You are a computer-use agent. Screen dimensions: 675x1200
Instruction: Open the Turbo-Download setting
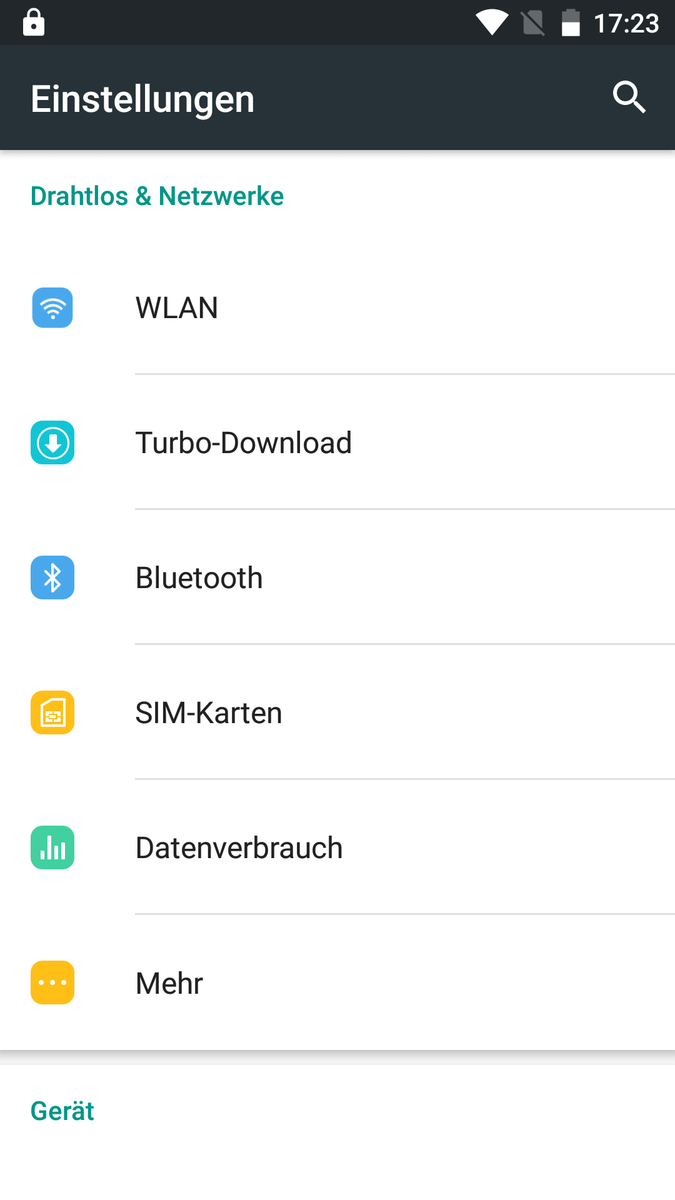click(x=337, y=443)
